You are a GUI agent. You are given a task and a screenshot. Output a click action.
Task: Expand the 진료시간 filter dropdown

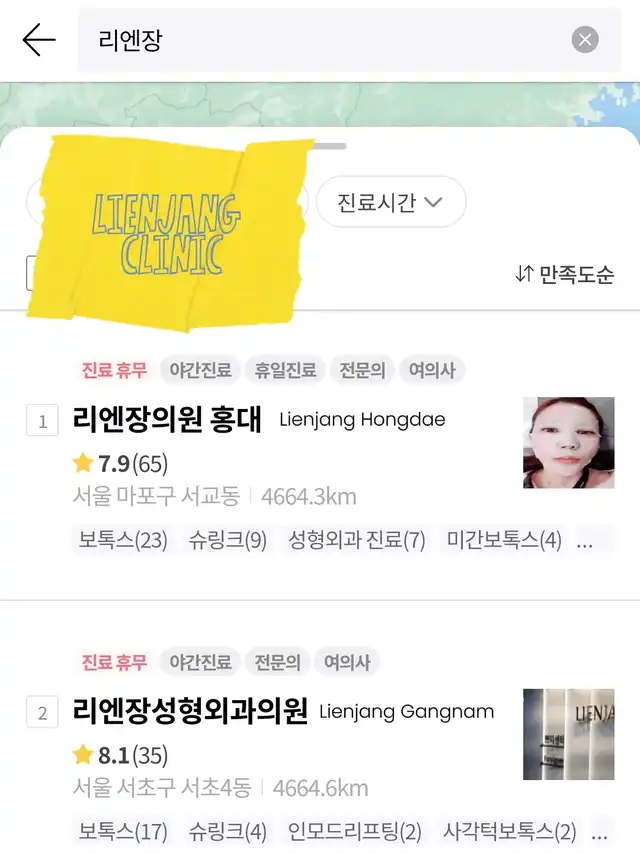click(391, 202)
